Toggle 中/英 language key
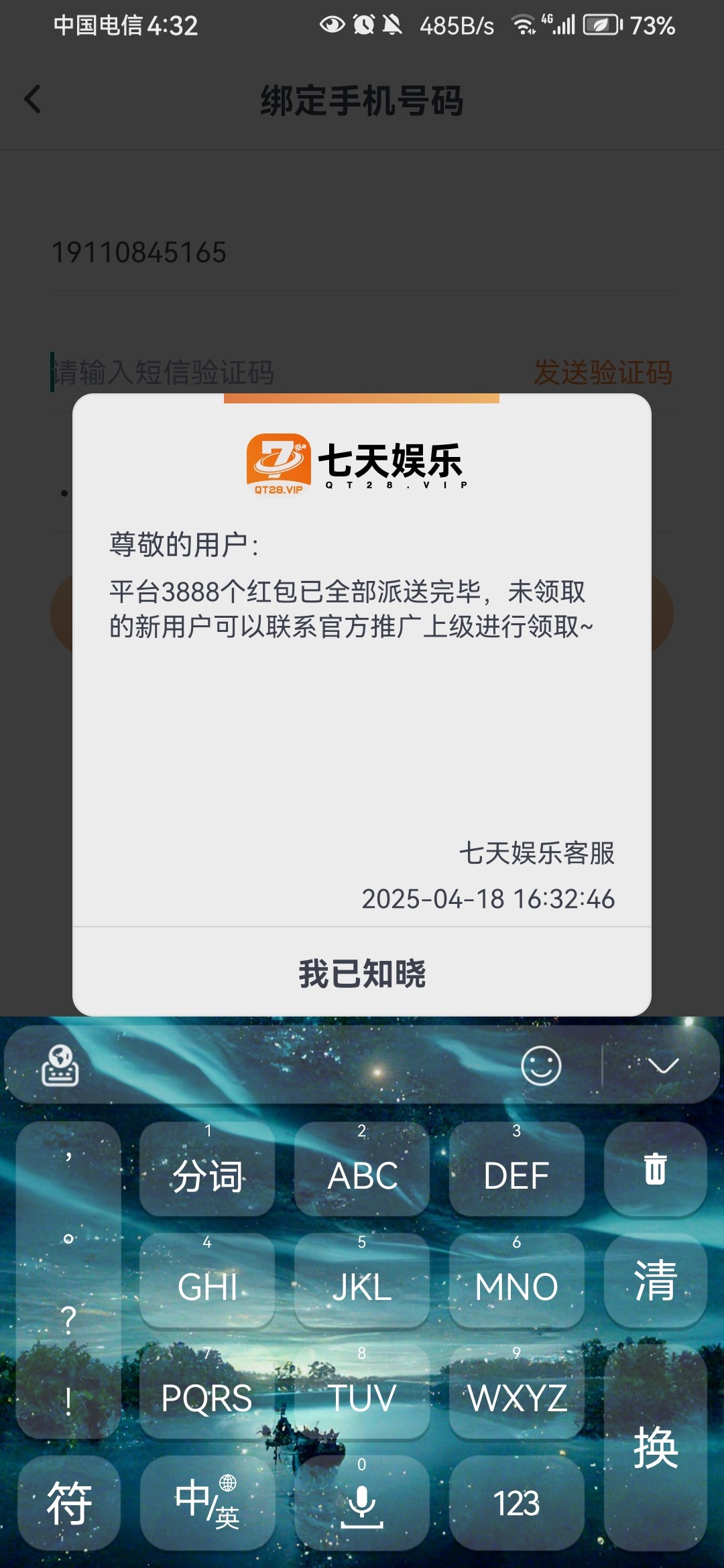The image size is (724, 1568). tap(207, 1503)
